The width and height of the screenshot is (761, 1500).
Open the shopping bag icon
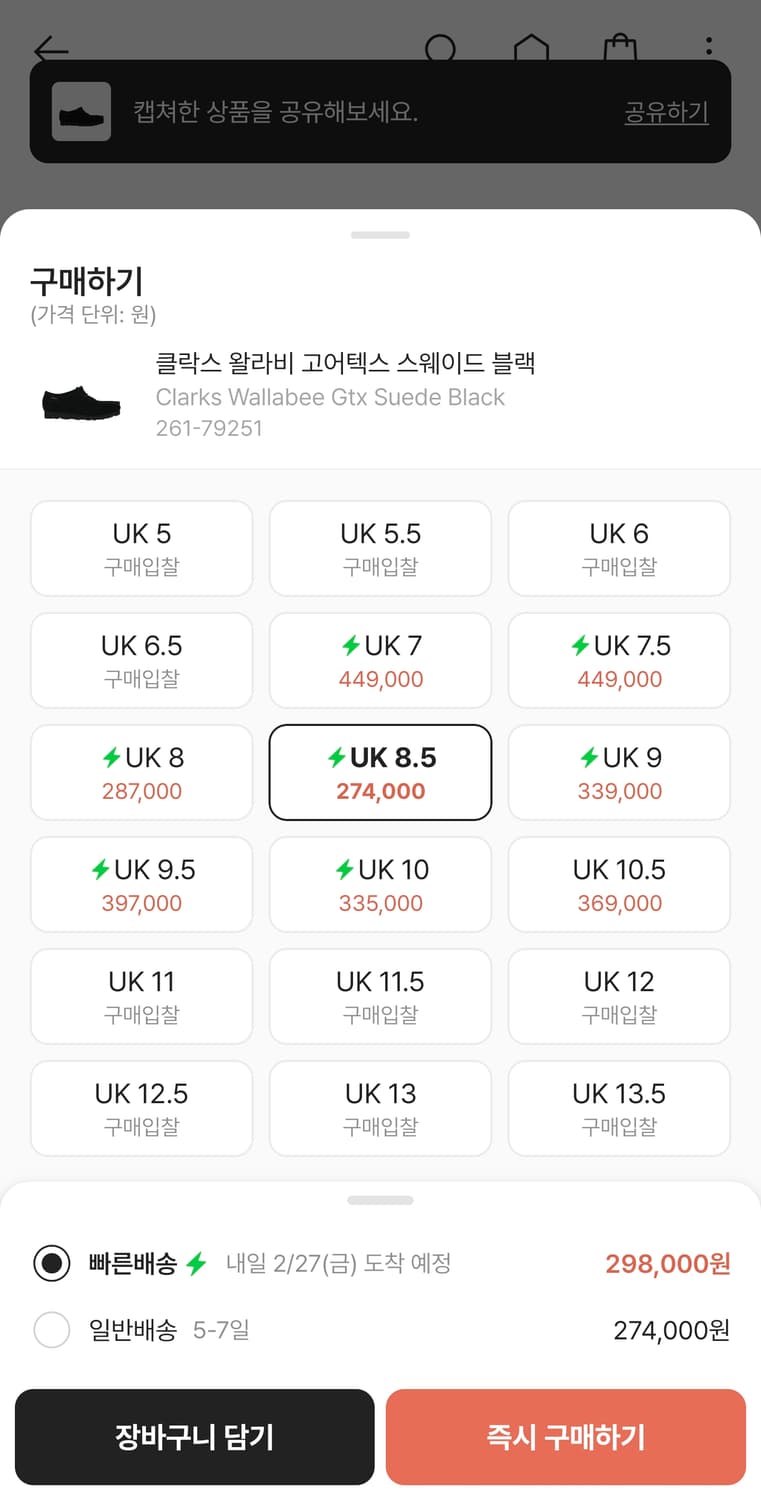coord(620,48)
